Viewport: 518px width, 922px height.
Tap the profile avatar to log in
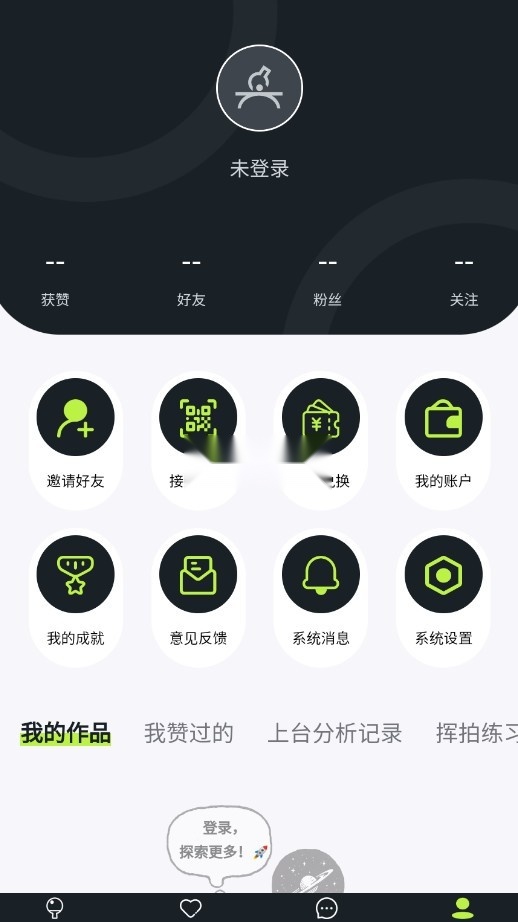[259, 88]
